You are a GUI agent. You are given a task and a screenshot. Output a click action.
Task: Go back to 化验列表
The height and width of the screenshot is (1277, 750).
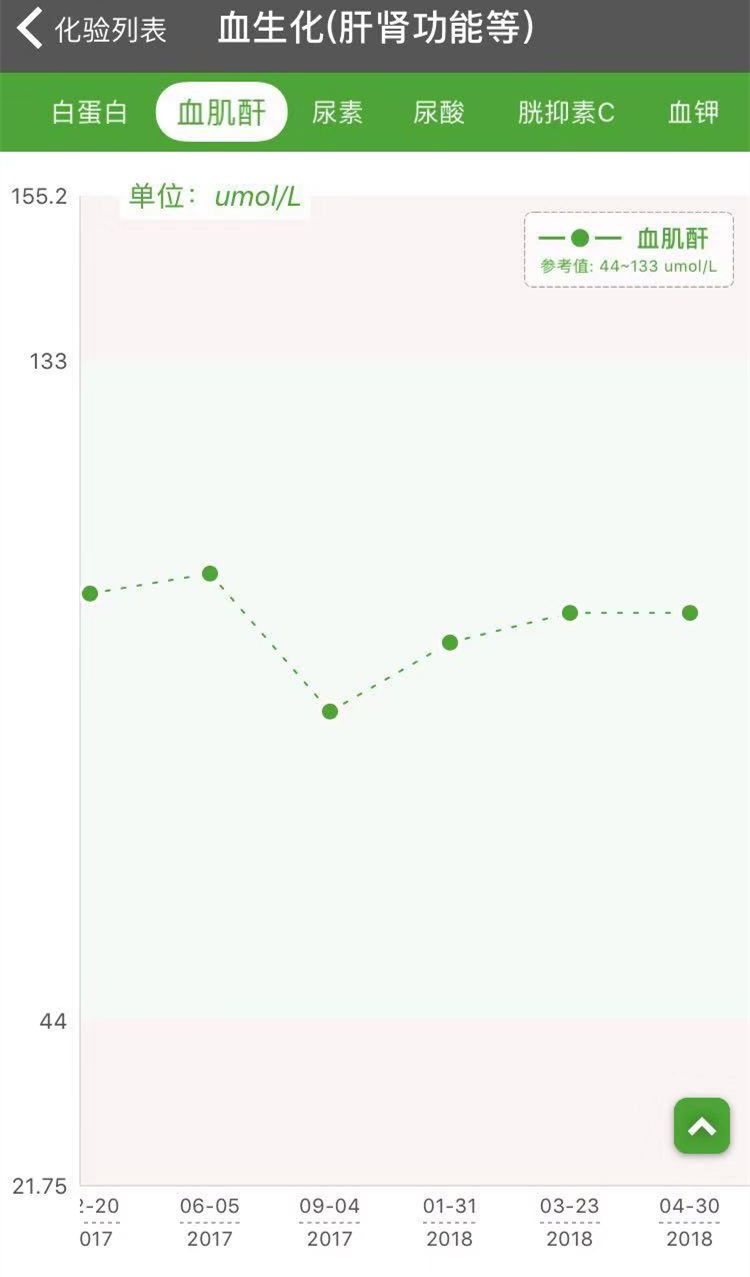[x=92, y=30]
